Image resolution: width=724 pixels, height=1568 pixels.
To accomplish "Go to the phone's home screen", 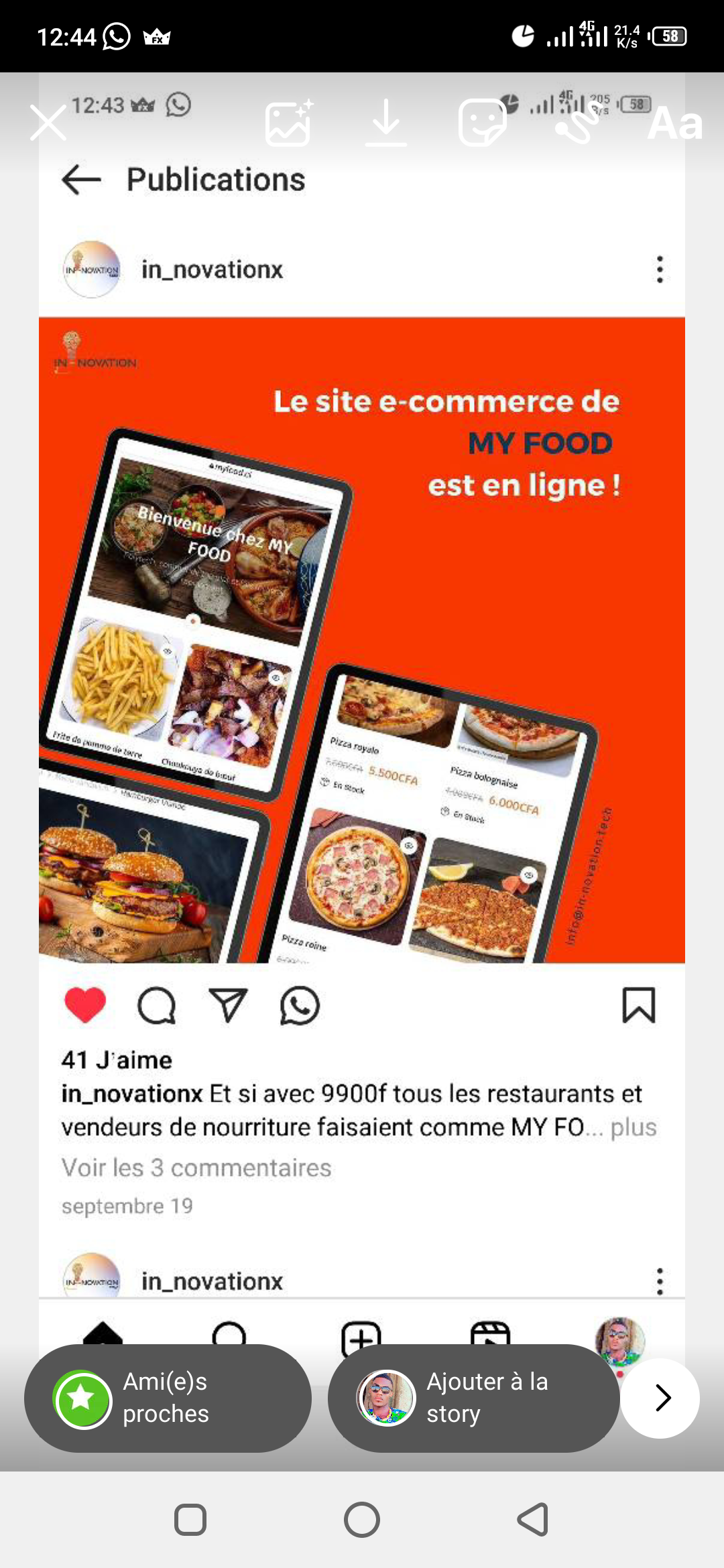I will coord(362,1520).
